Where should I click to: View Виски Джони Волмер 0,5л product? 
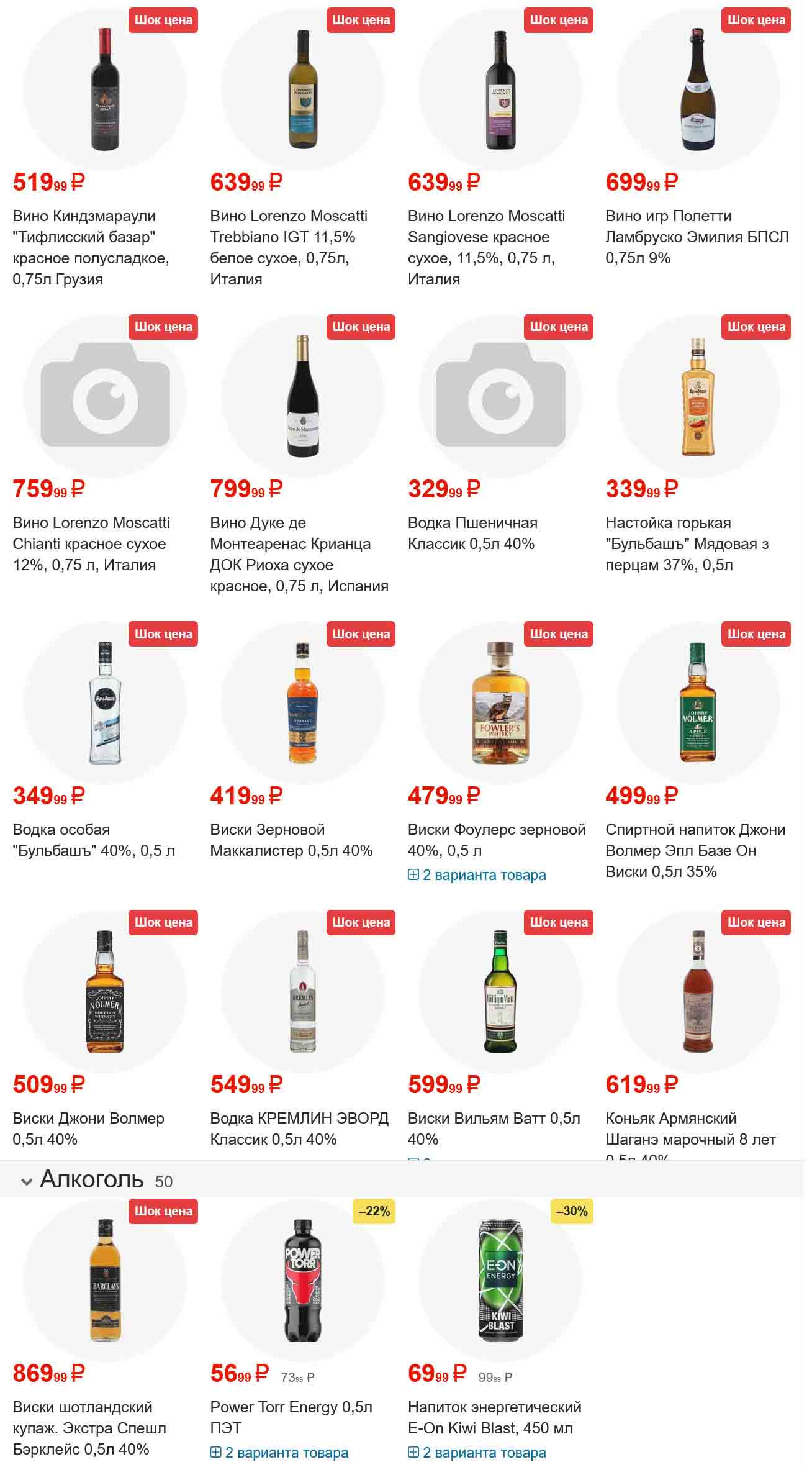click(x=88, y=1128)
